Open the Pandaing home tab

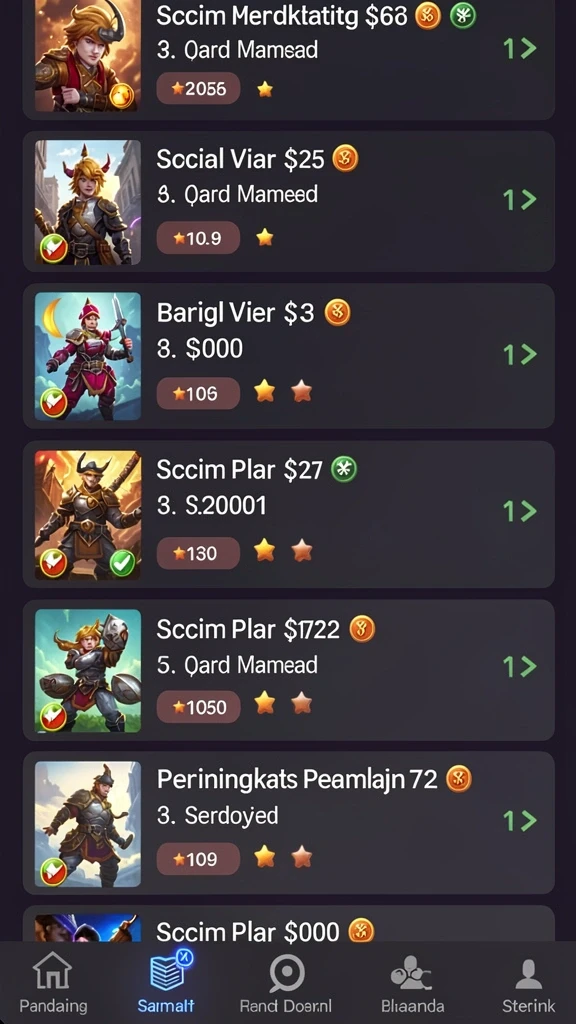[x=53, y=982]
